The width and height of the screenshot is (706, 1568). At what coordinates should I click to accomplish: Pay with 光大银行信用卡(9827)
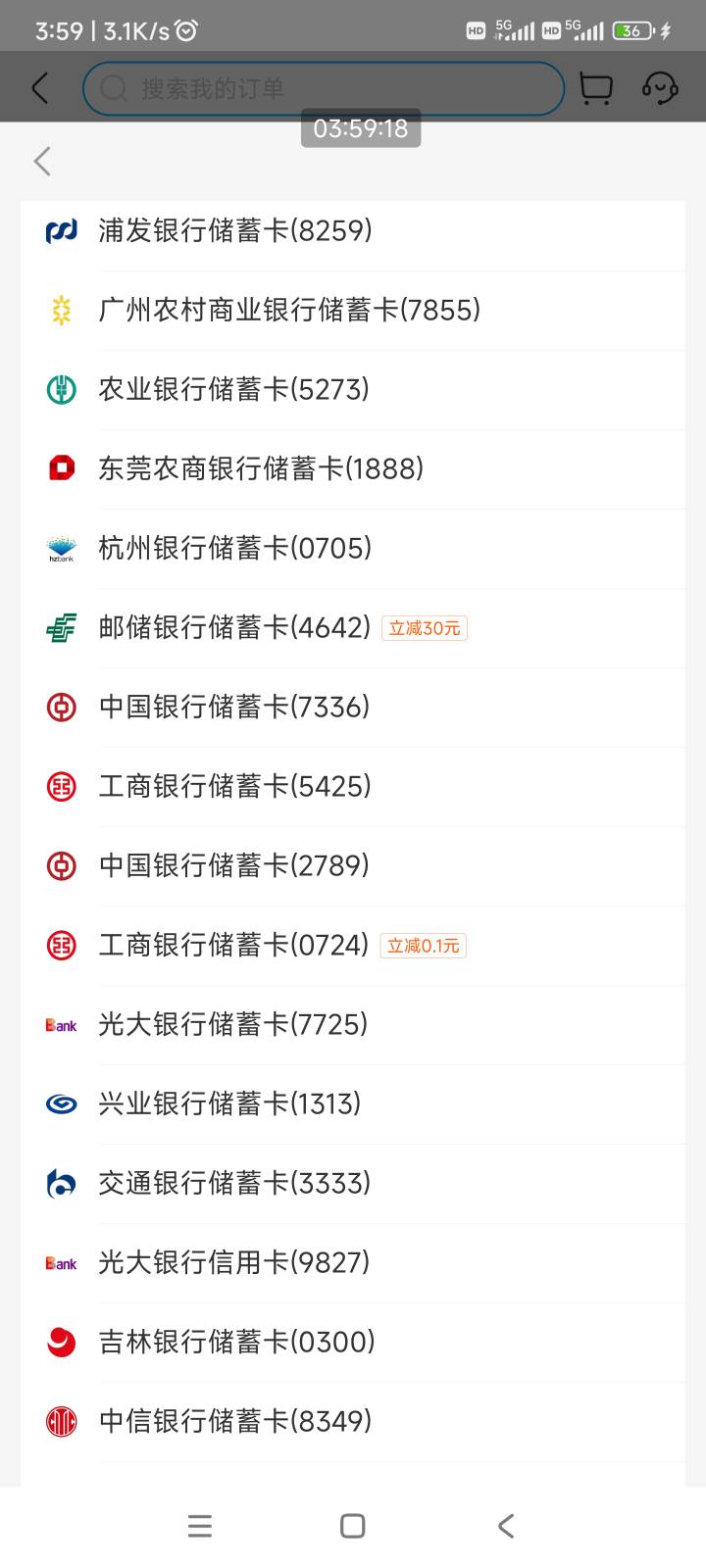tap(353, 1263)
